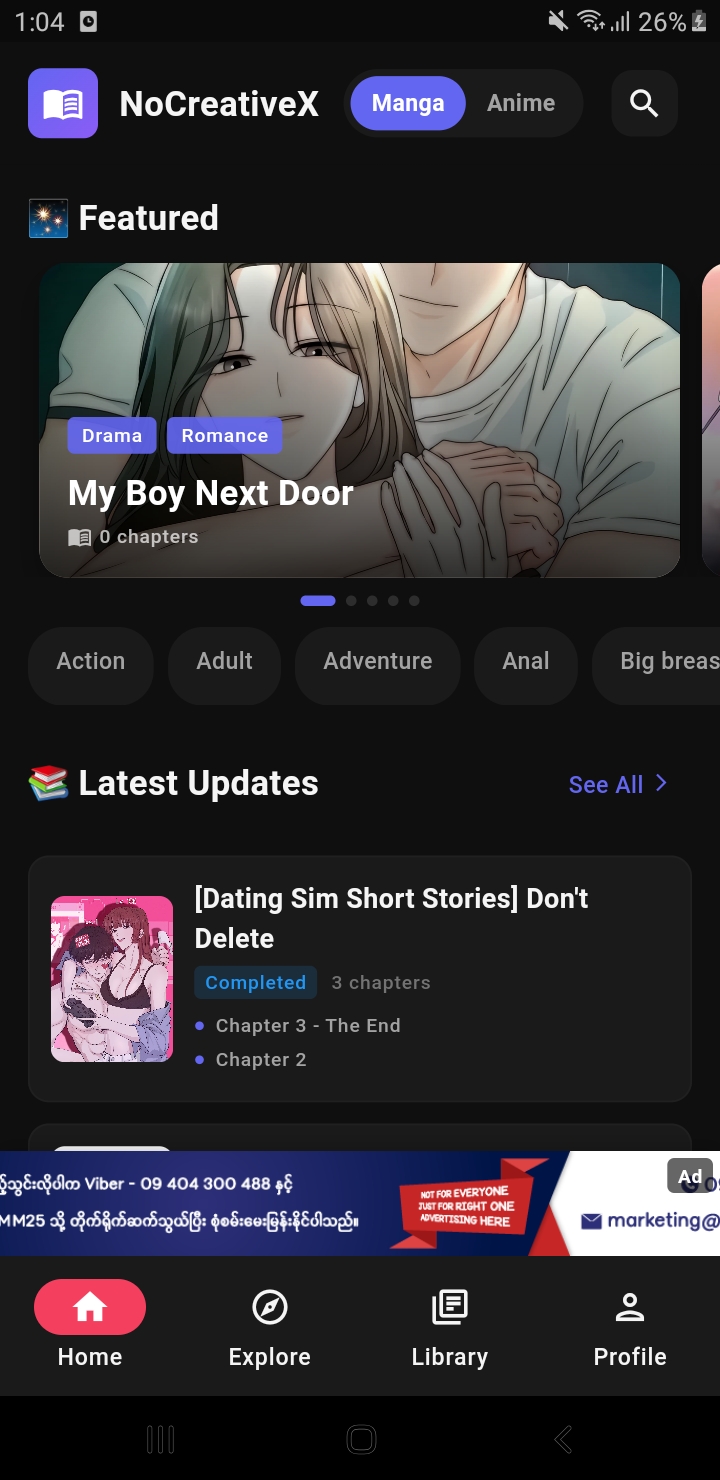This screenshot has width=720, height=1480.
Task: Tap the Completed status badge
Action: click(x=255, y=982)
